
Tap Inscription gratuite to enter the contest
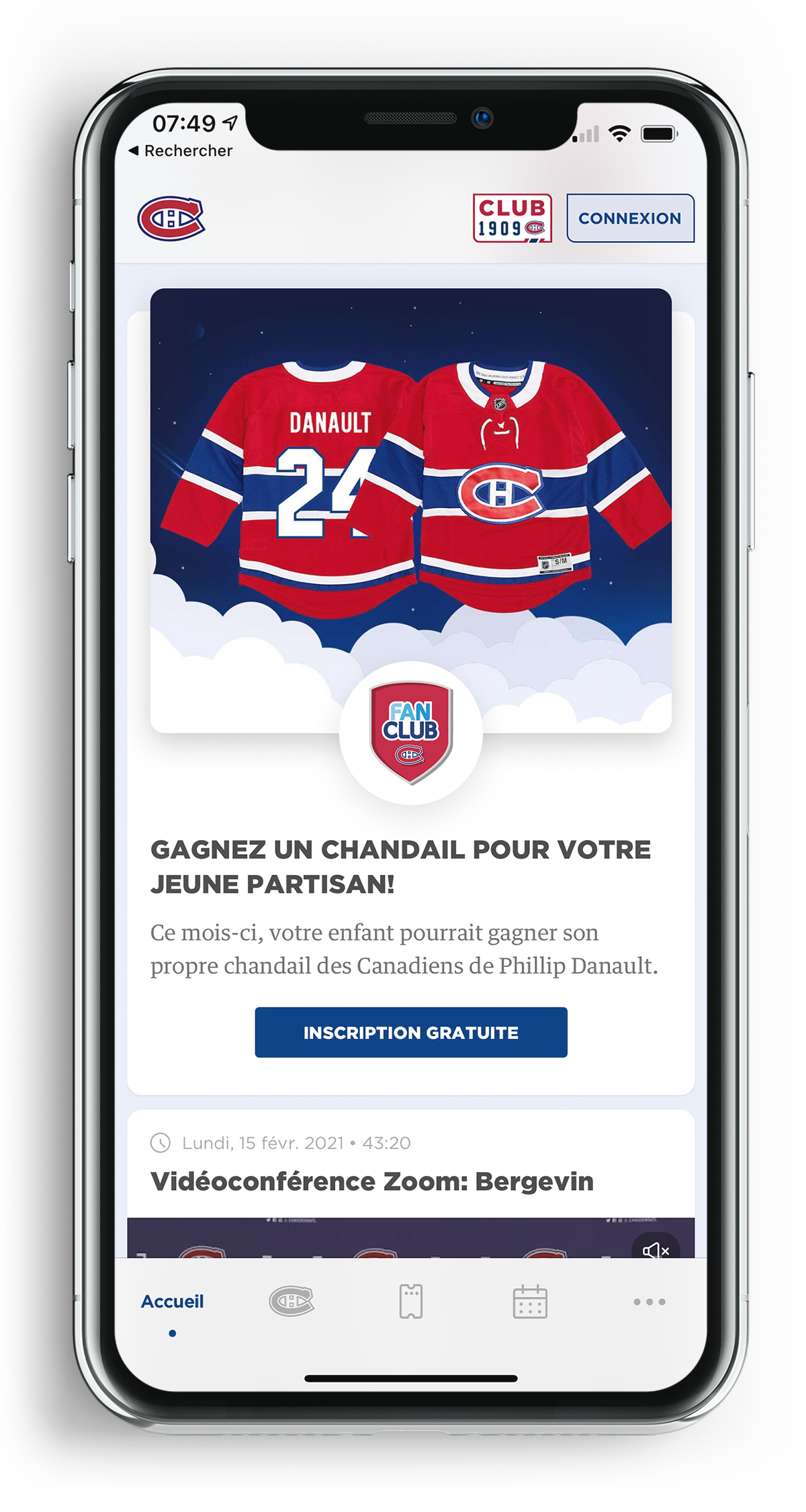[x=411, y=1033]
